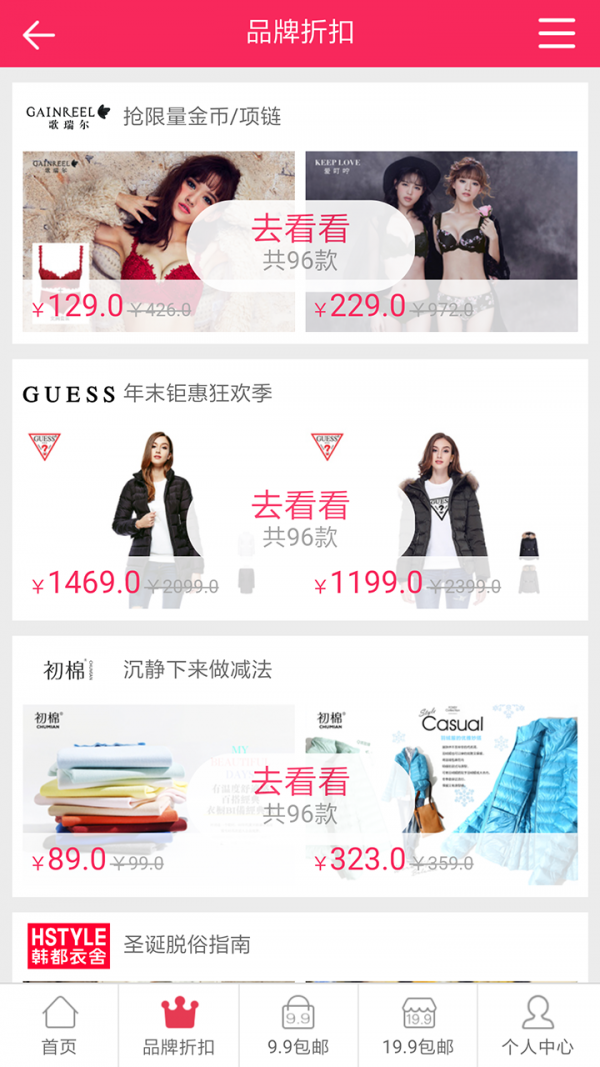Screen dimensions: 600x1067
Task: Switch to the 首页 tab
Action: (x=59, y=1026)
